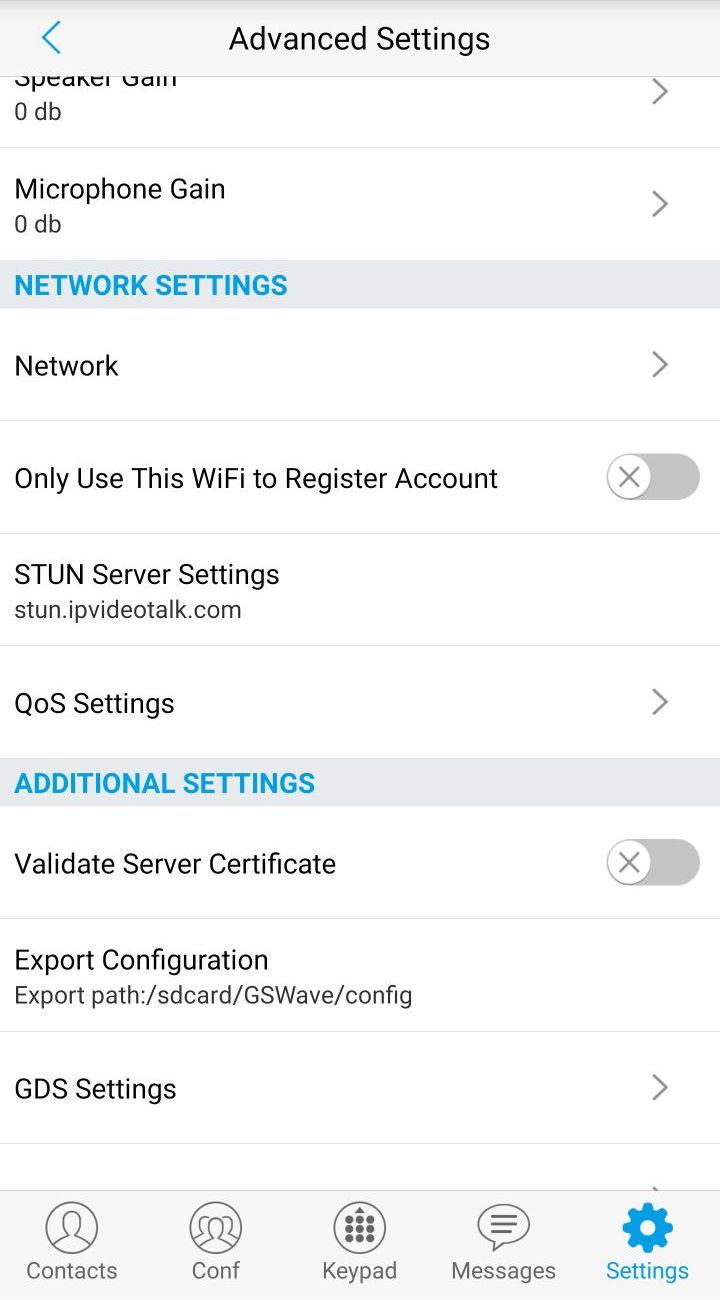Image resolution: width=720 pixels, height=1300 pixels.
Task: Switch to the Conf tab
Action: (216, 1243)
